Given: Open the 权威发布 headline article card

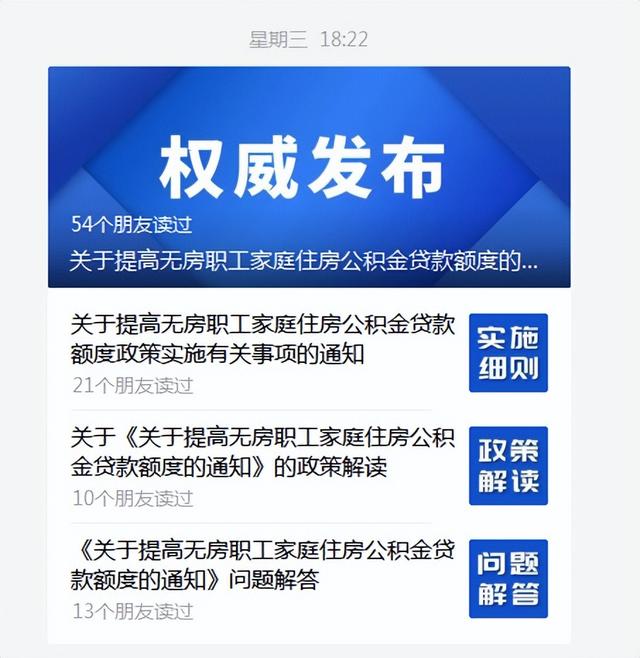Looking at the screenshot, I should 309,177.
